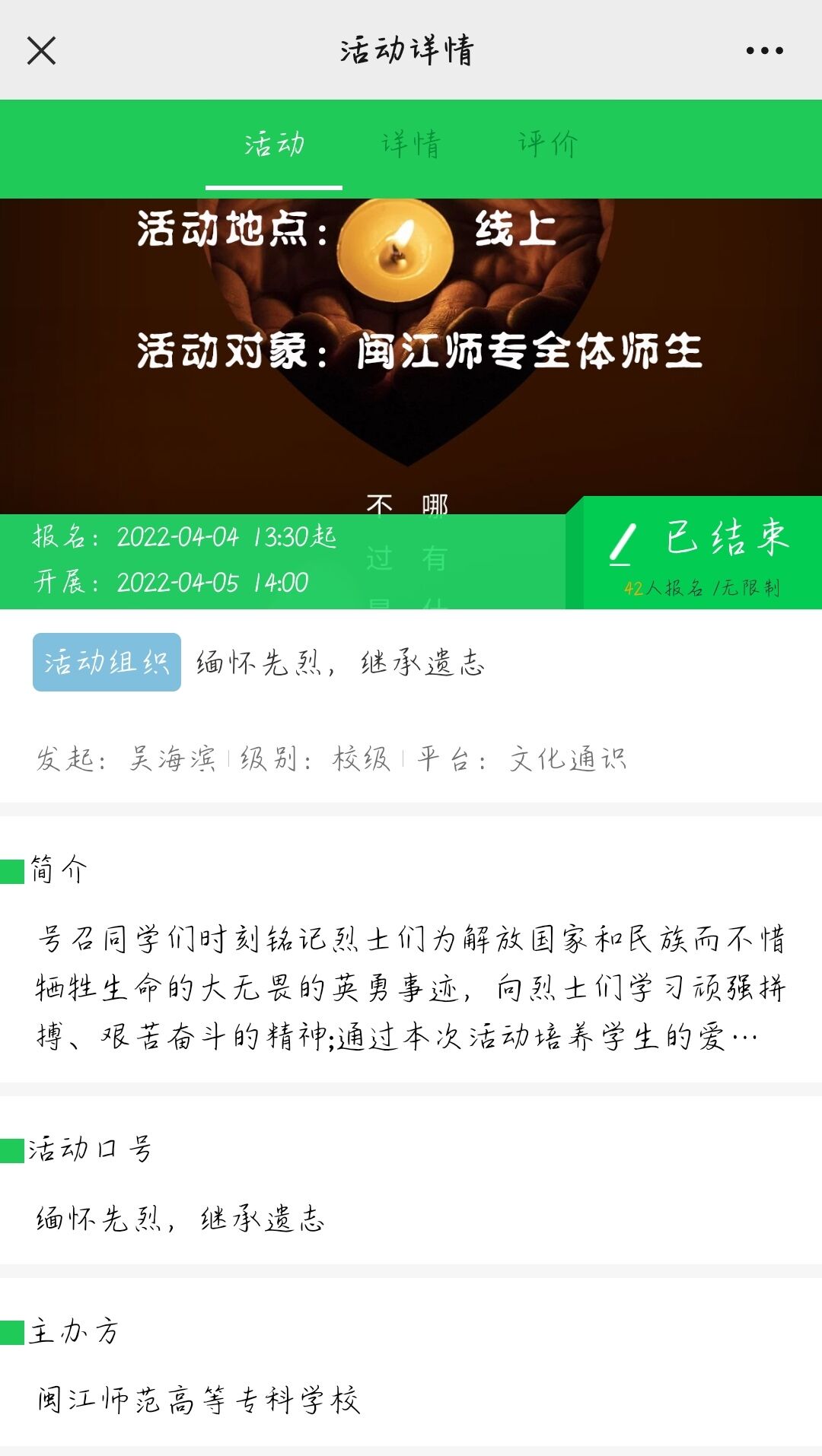Expand the truncated 简介 description
The height and width of the screenshot is (1456, 822).
pos(743,1036)
